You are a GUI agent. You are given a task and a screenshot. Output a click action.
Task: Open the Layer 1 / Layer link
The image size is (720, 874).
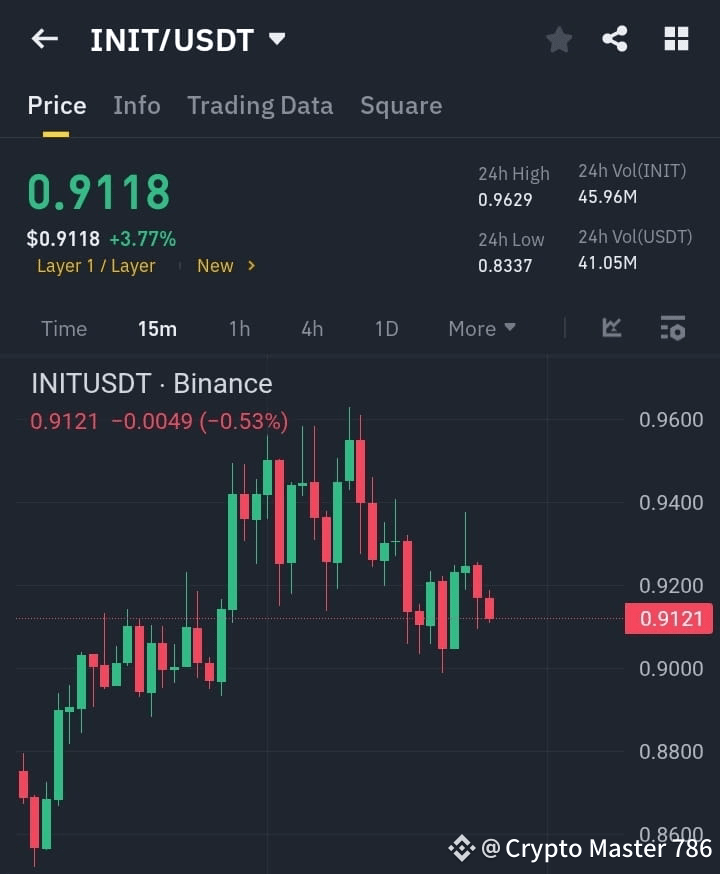click(96, 266)
